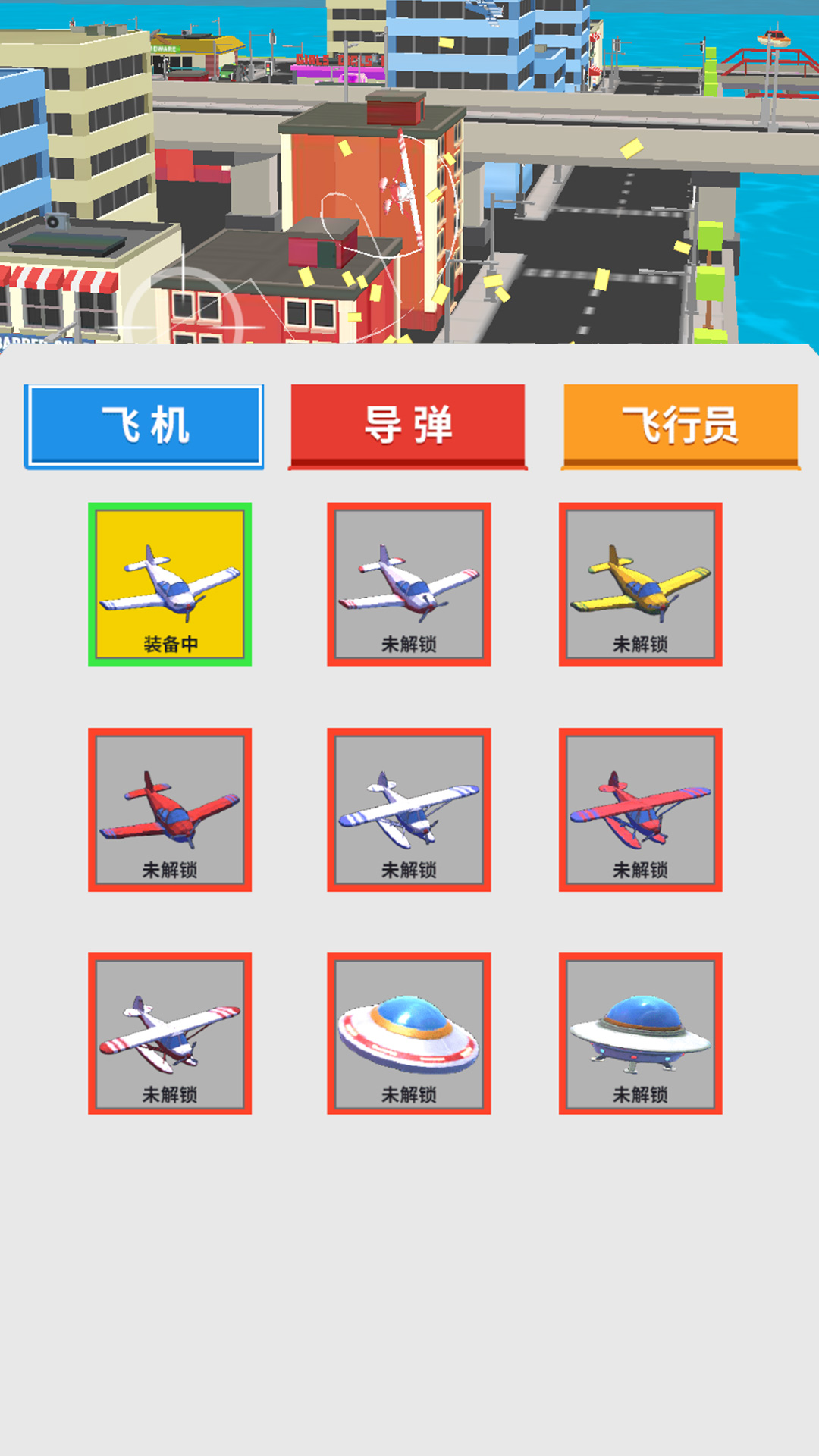
Task: Pick the locked UFO with landing legs
Action: tap(640, 1034)
